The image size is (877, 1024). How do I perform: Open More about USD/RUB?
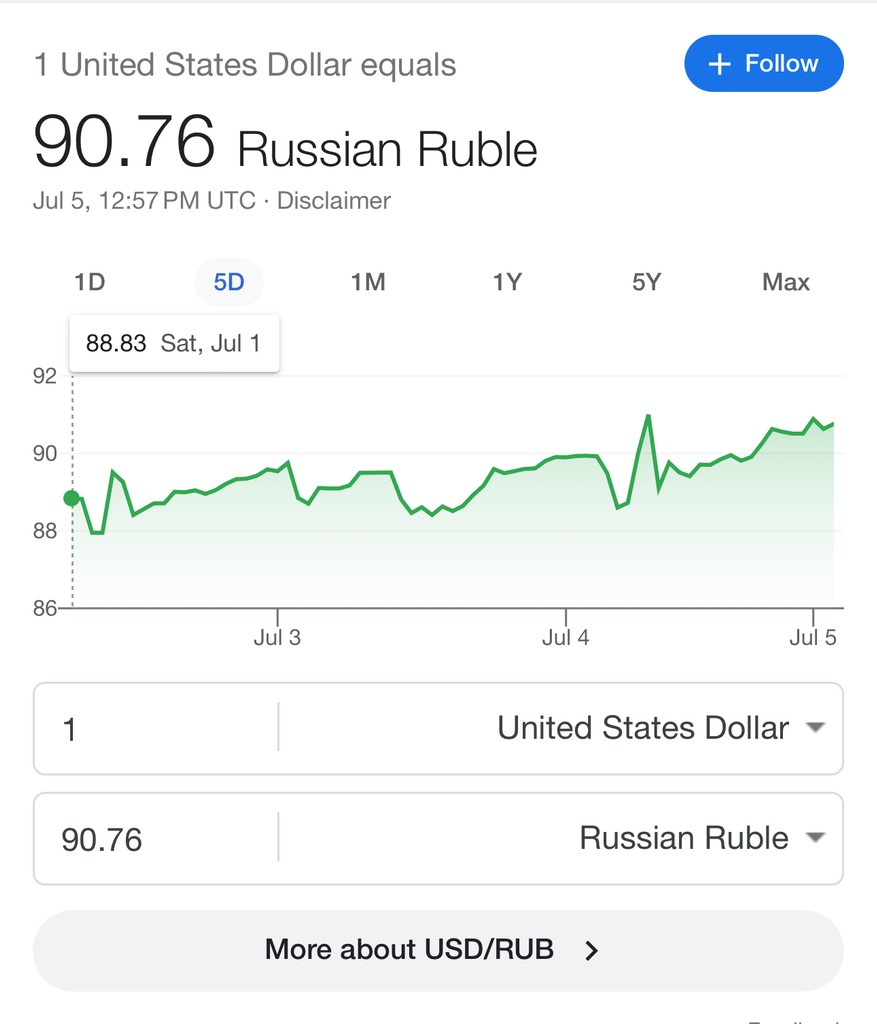pos(437,949)
